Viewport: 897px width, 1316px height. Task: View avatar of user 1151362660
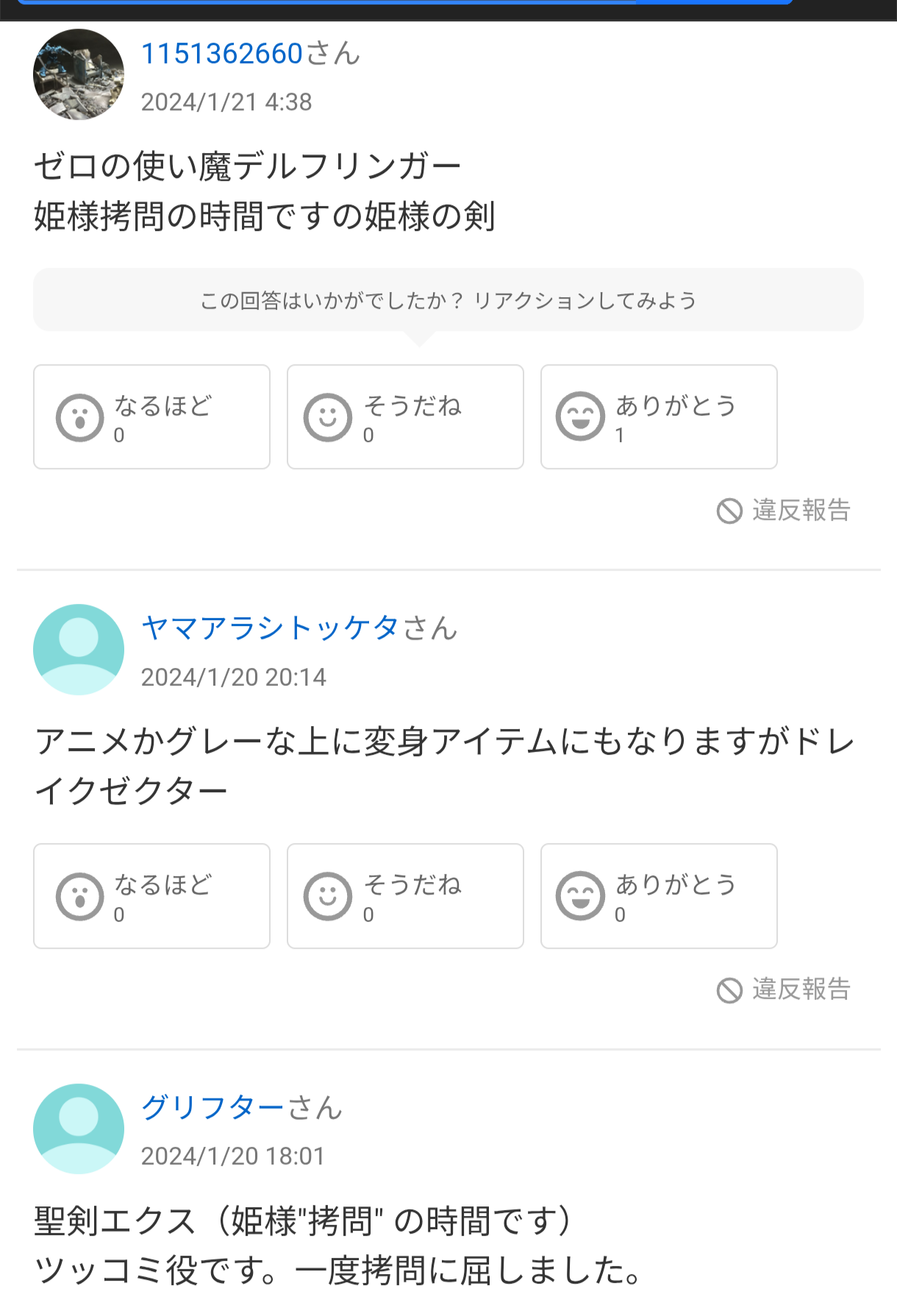[79, 74]
